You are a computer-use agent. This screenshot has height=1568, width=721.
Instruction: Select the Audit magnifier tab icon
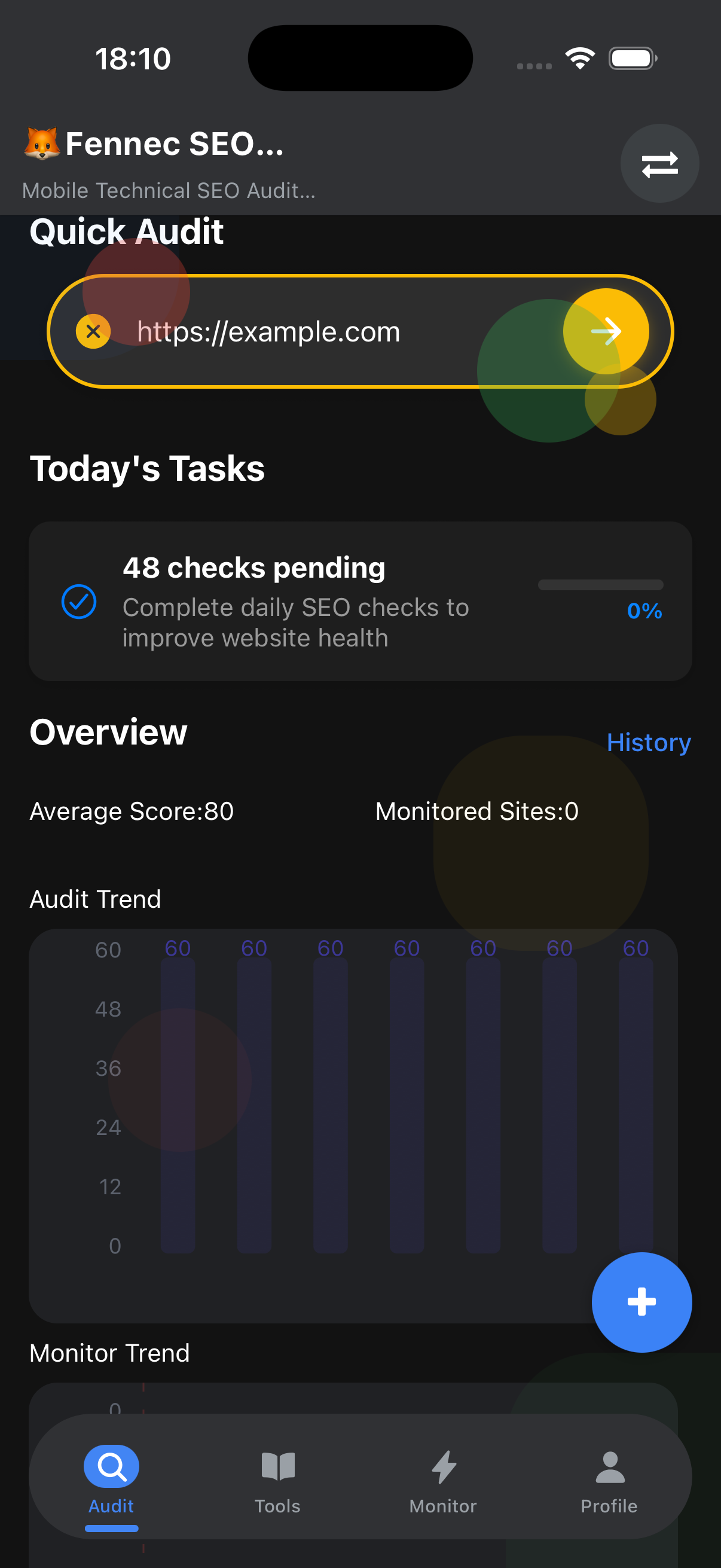[x=110, y=1466]
